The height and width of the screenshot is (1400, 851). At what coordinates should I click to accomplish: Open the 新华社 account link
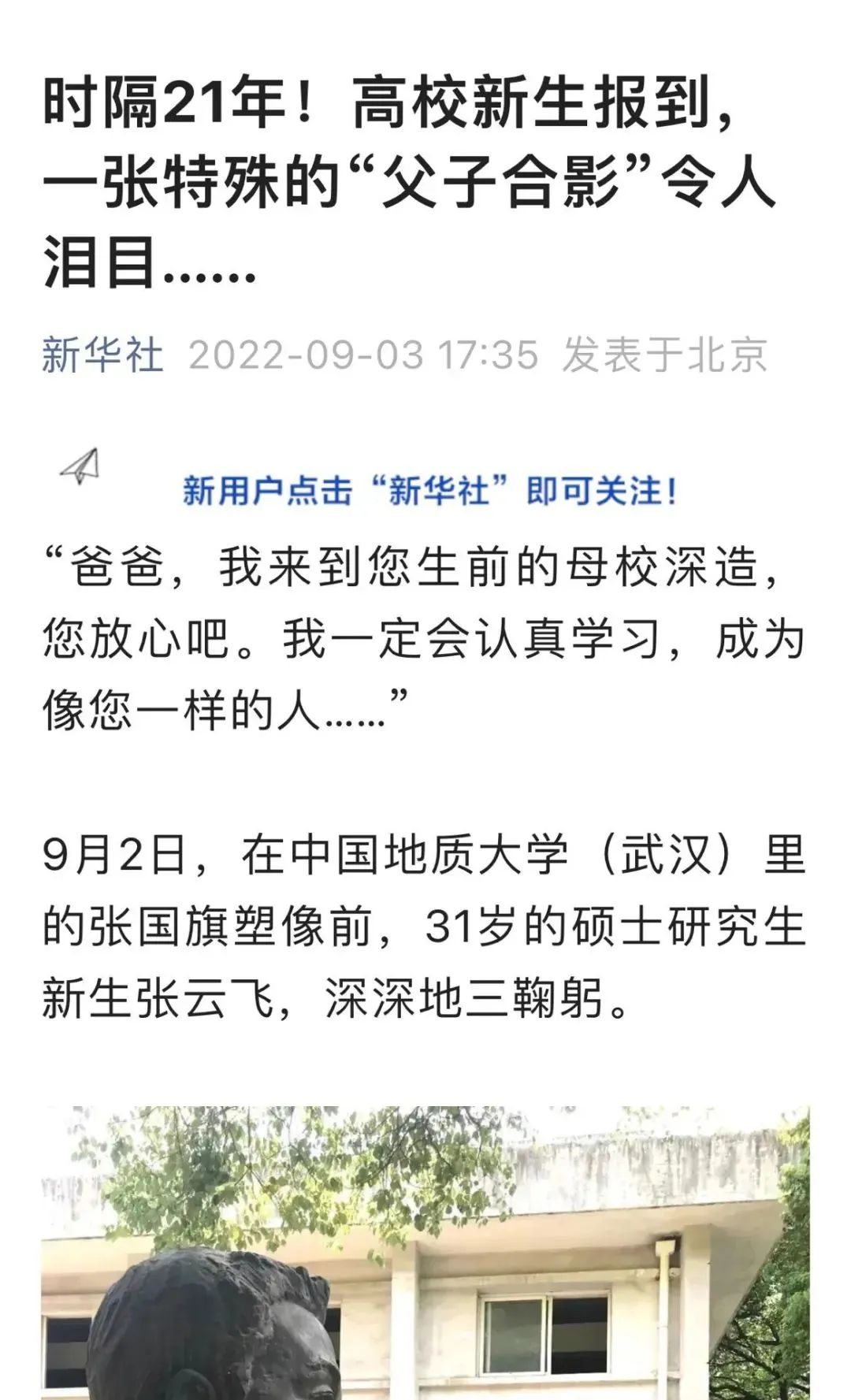click(102, 355)
